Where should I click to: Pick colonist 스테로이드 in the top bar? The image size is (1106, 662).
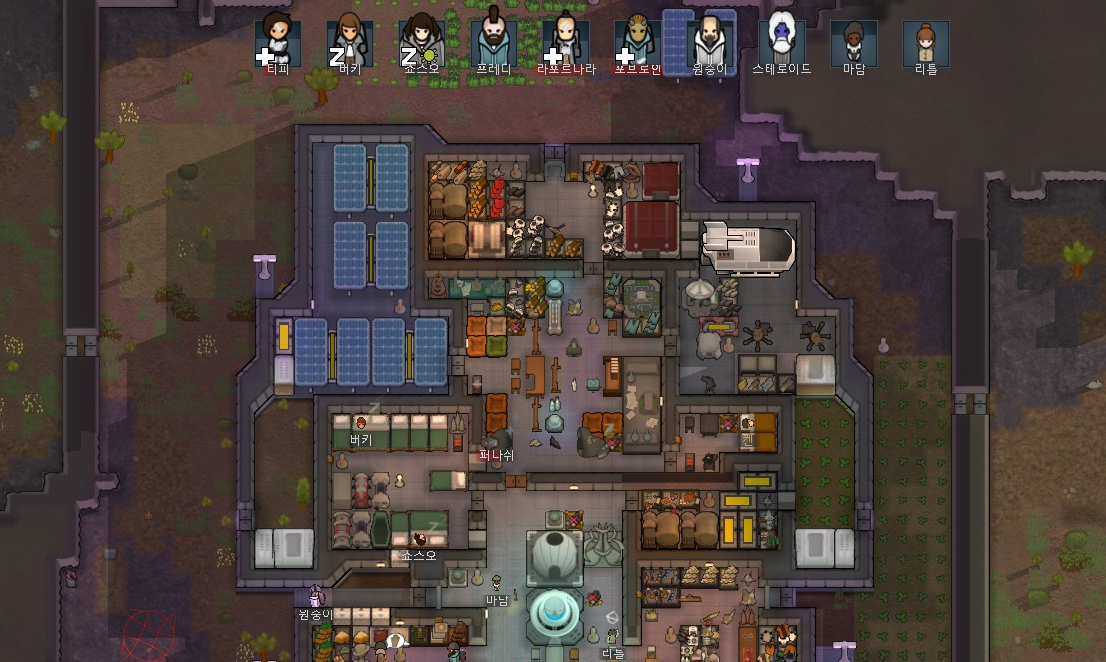[782, 42]
